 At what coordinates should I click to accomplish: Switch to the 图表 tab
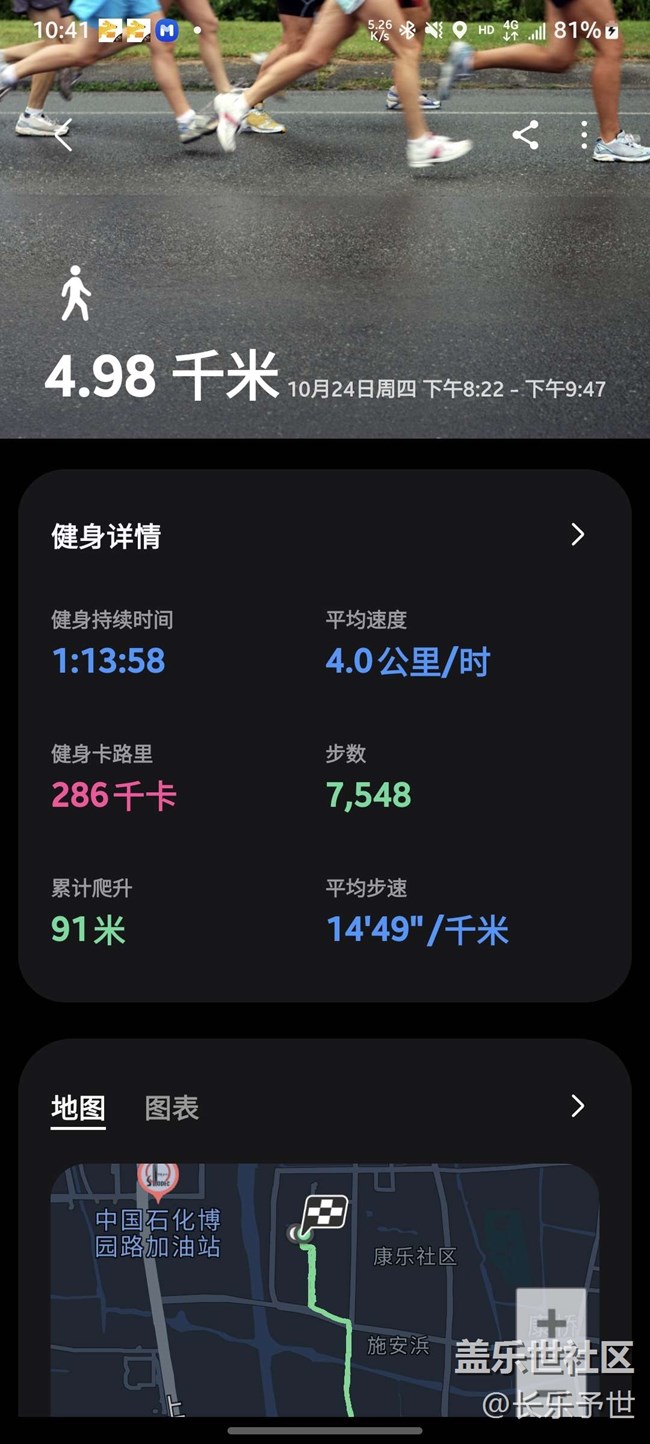172,1108
